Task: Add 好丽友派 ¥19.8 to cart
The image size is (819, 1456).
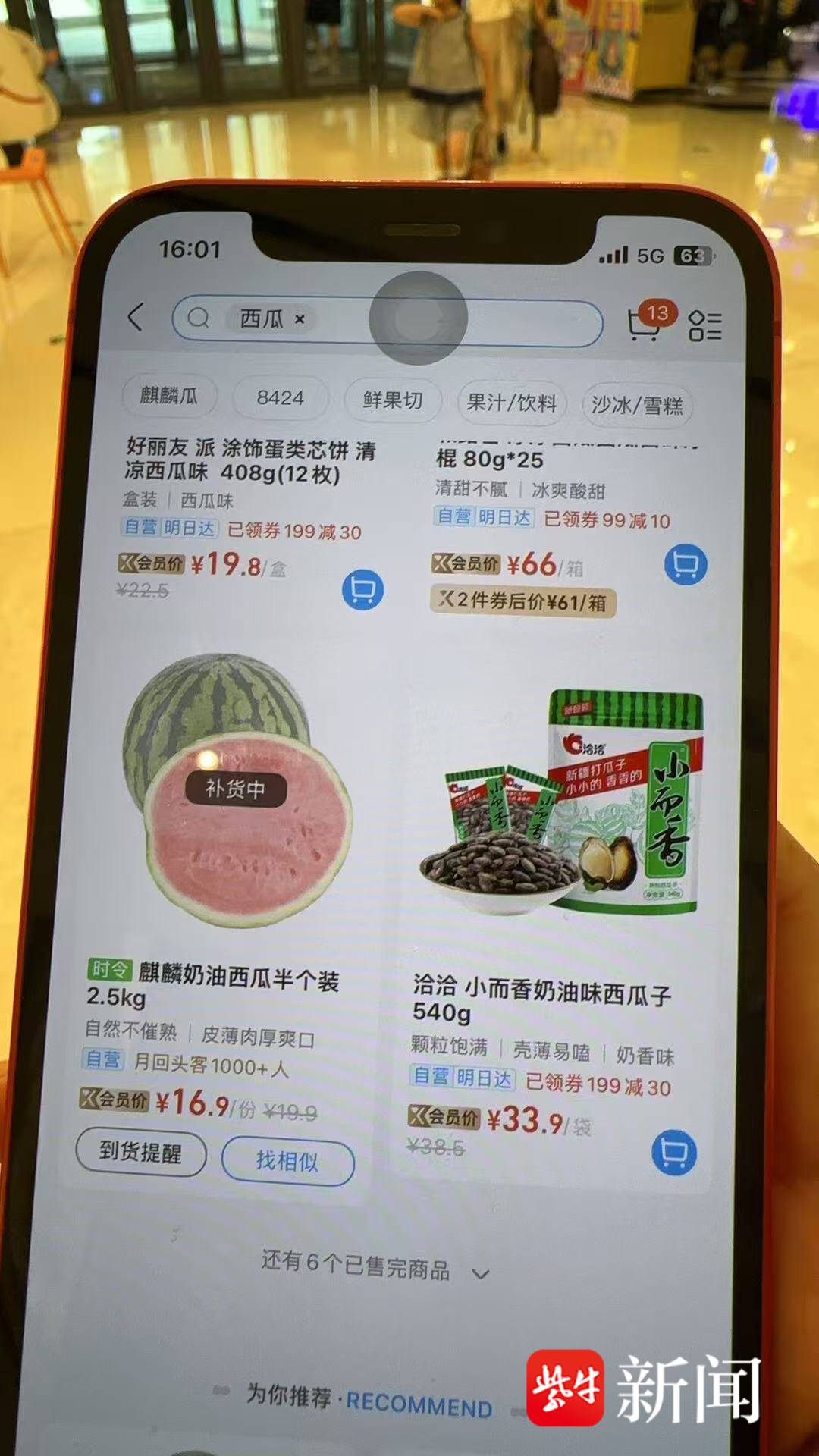Action: pos(362,590)
